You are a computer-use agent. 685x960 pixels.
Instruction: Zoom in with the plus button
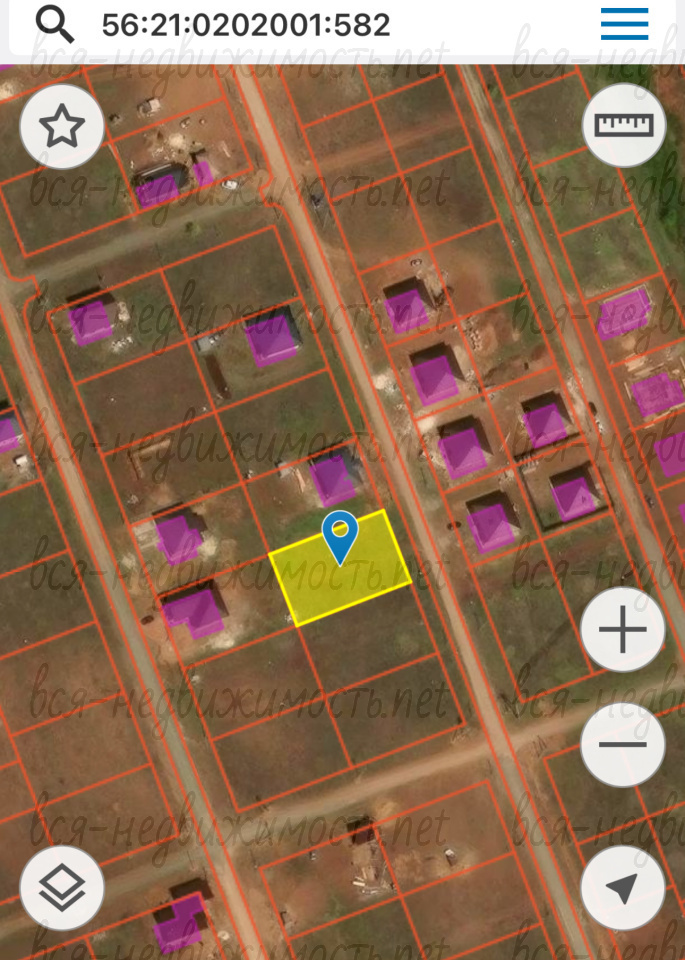pyautogui.click(x=622, y=630)
